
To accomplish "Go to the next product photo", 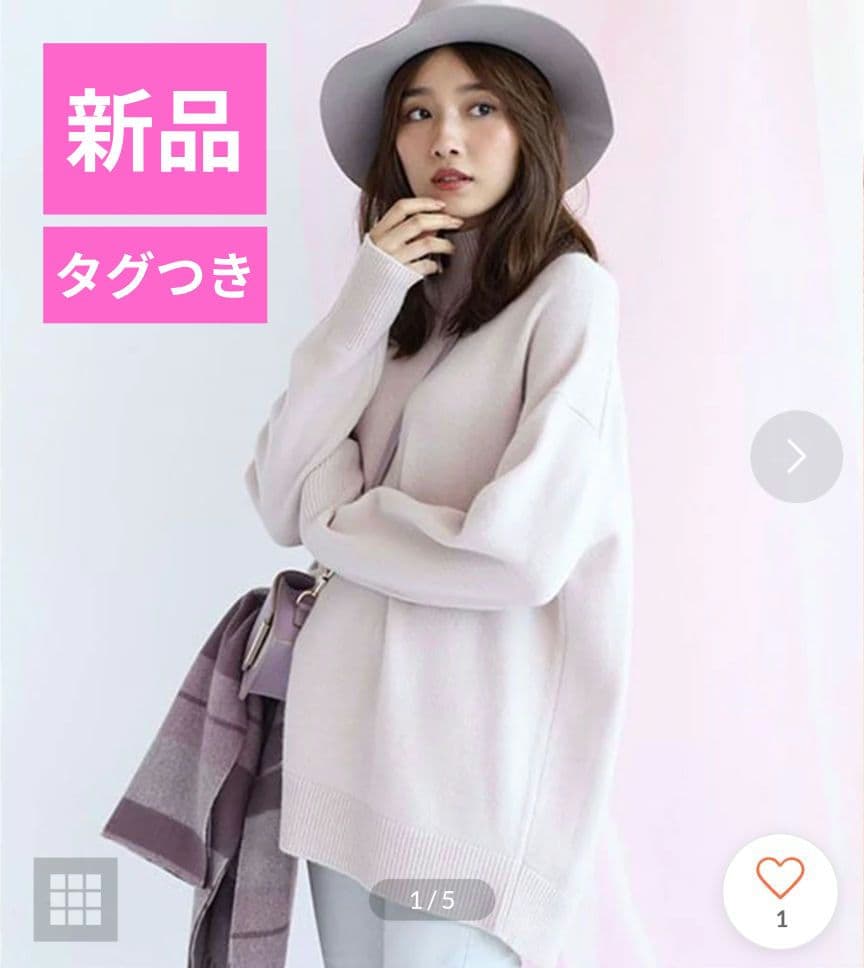I will click(796, 456).
